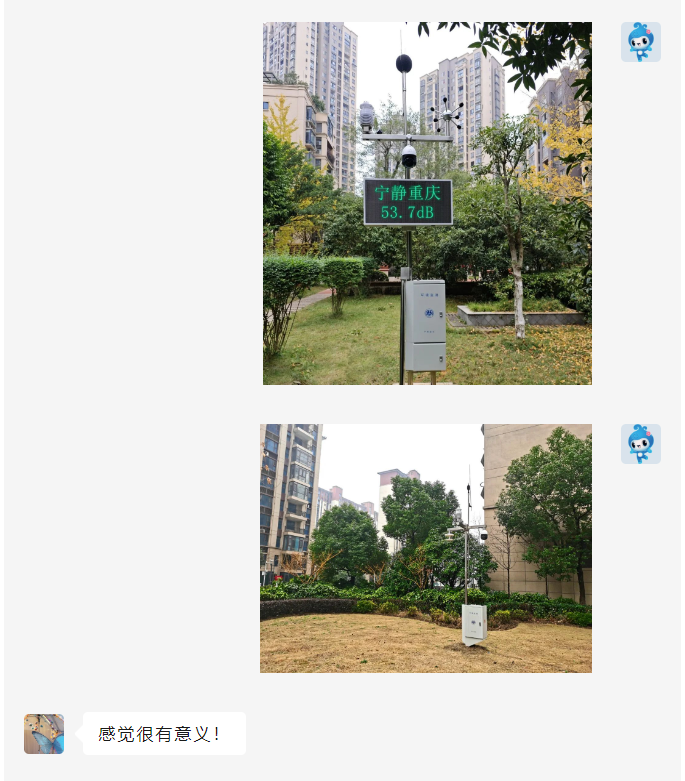Tap the sender avatar beside the lawn photo
The image size is (685, 781).
coord(640,444)
